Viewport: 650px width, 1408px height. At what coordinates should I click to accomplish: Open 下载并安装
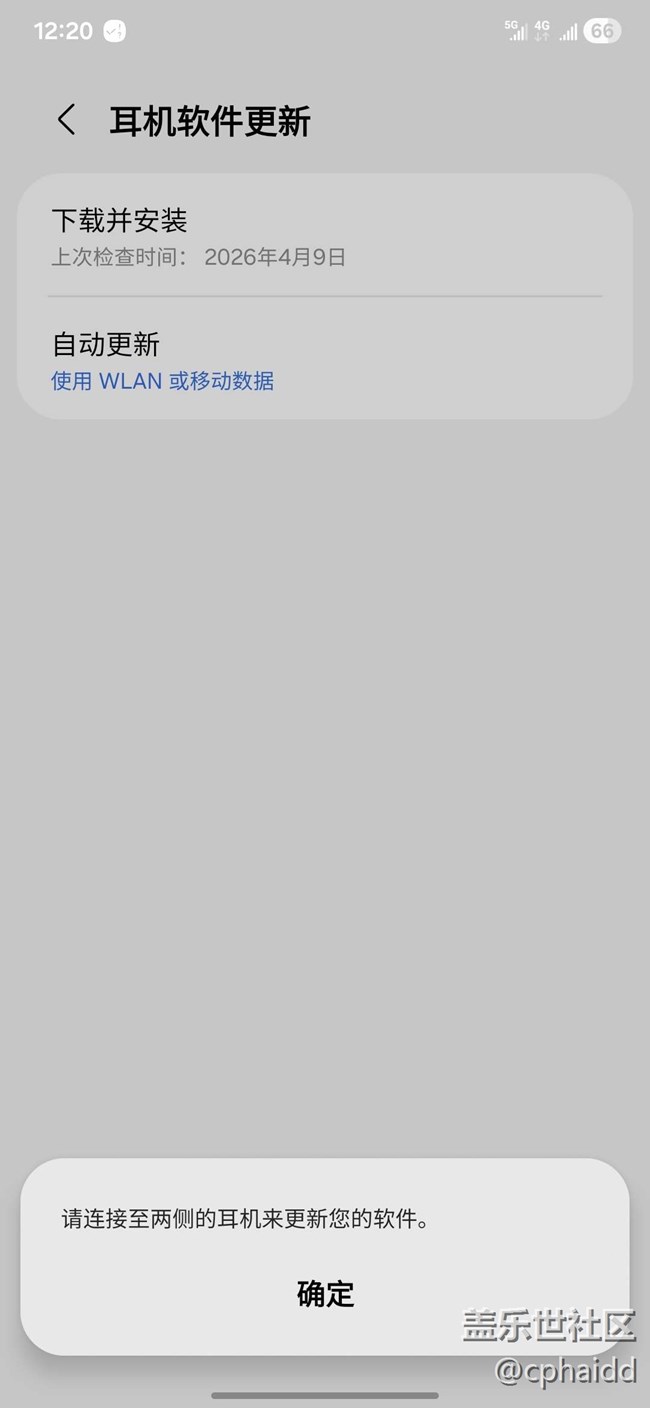324,237
